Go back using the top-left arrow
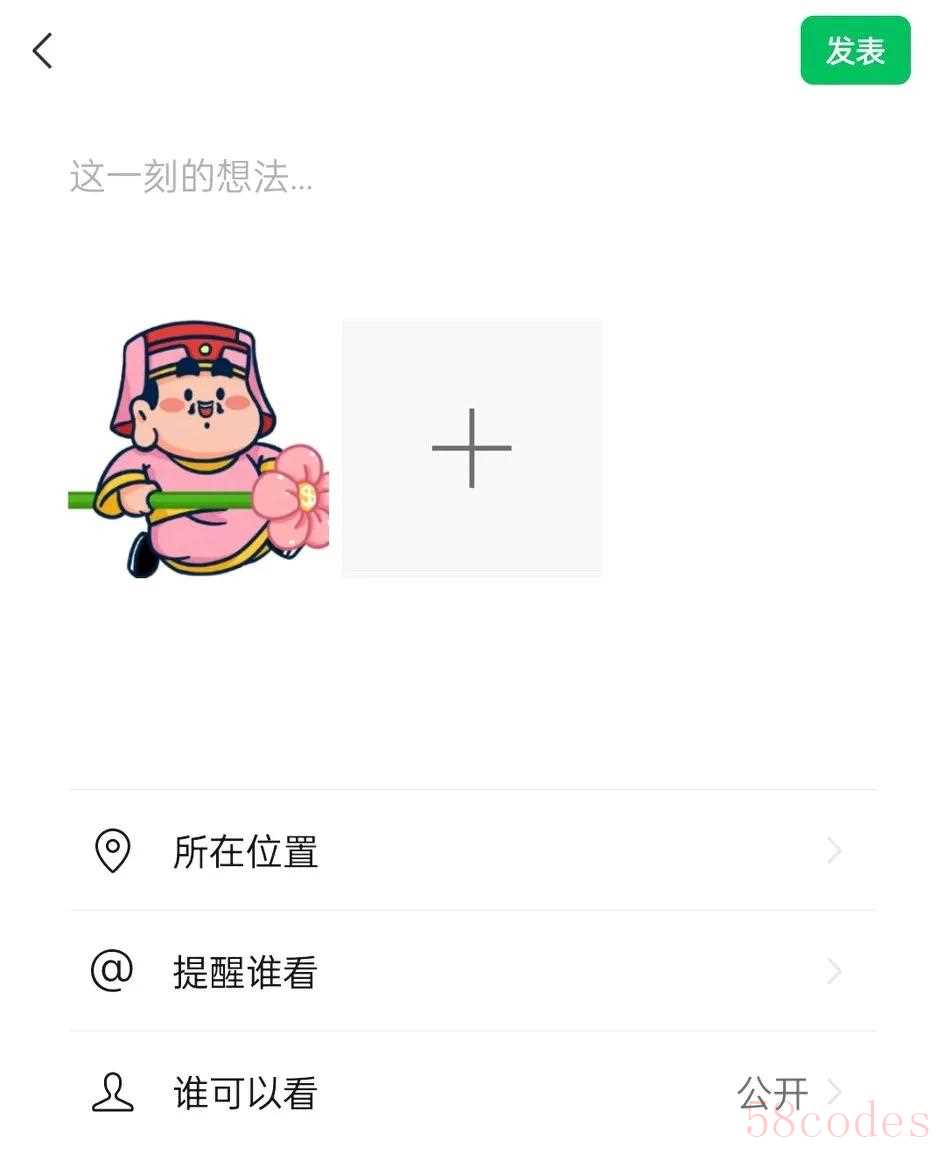 [42, 50]
